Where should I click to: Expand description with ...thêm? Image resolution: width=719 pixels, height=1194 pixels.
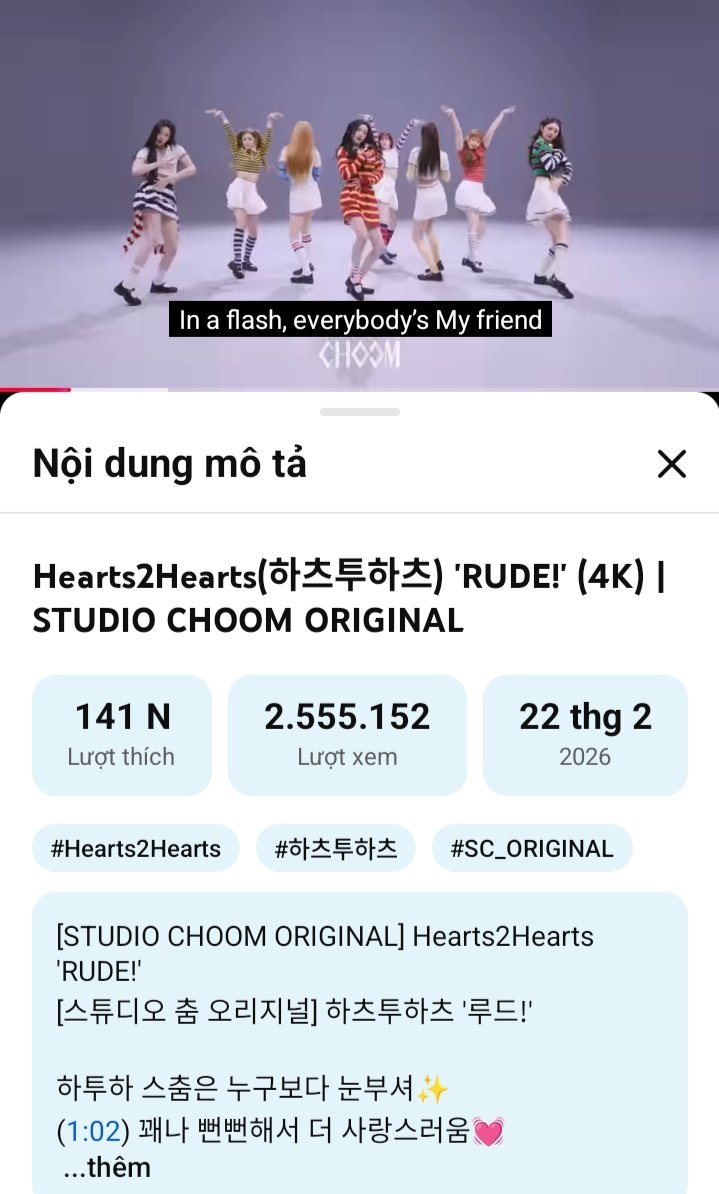coord(107,1167)
